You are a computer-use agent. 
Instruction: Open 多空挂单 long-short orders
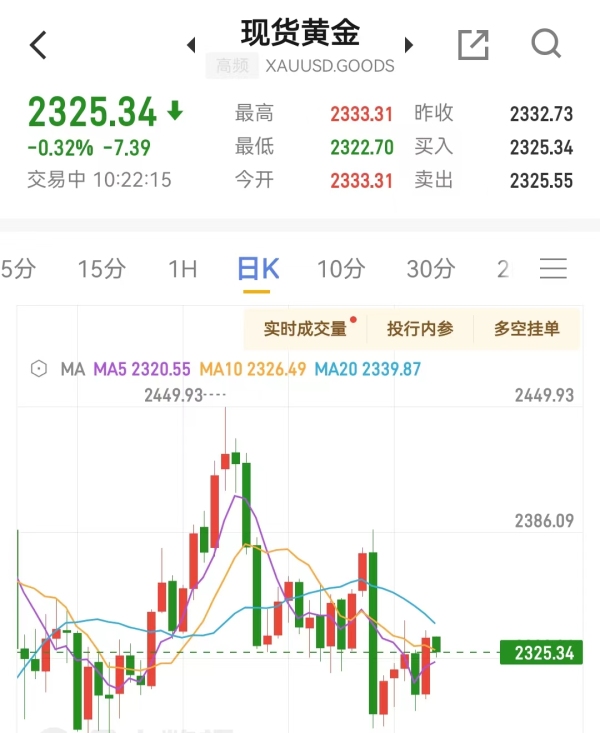(527, 328)
